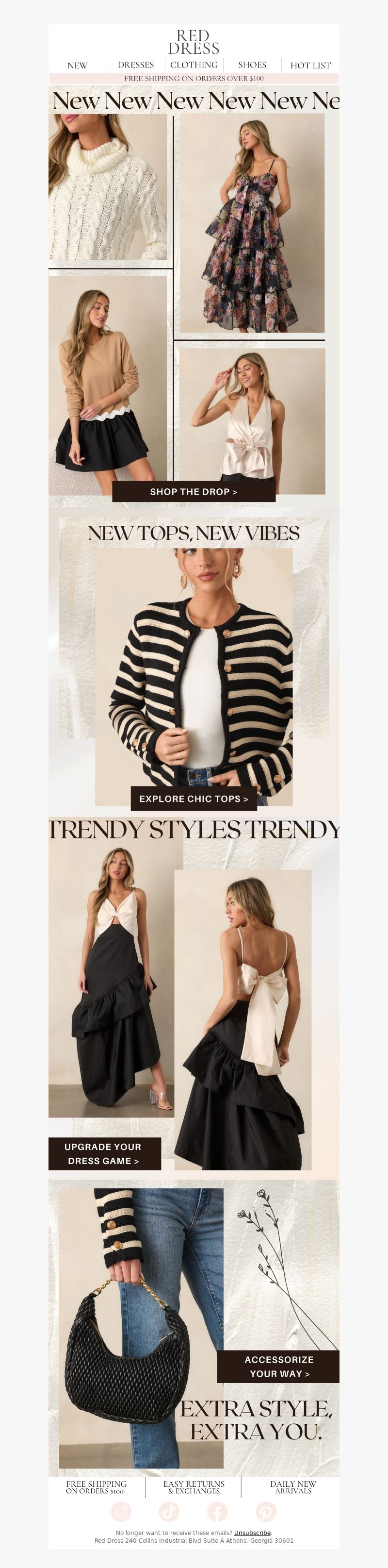Open the TikTok icon
388x1568 pixels.
click(x=169, y=1511)
